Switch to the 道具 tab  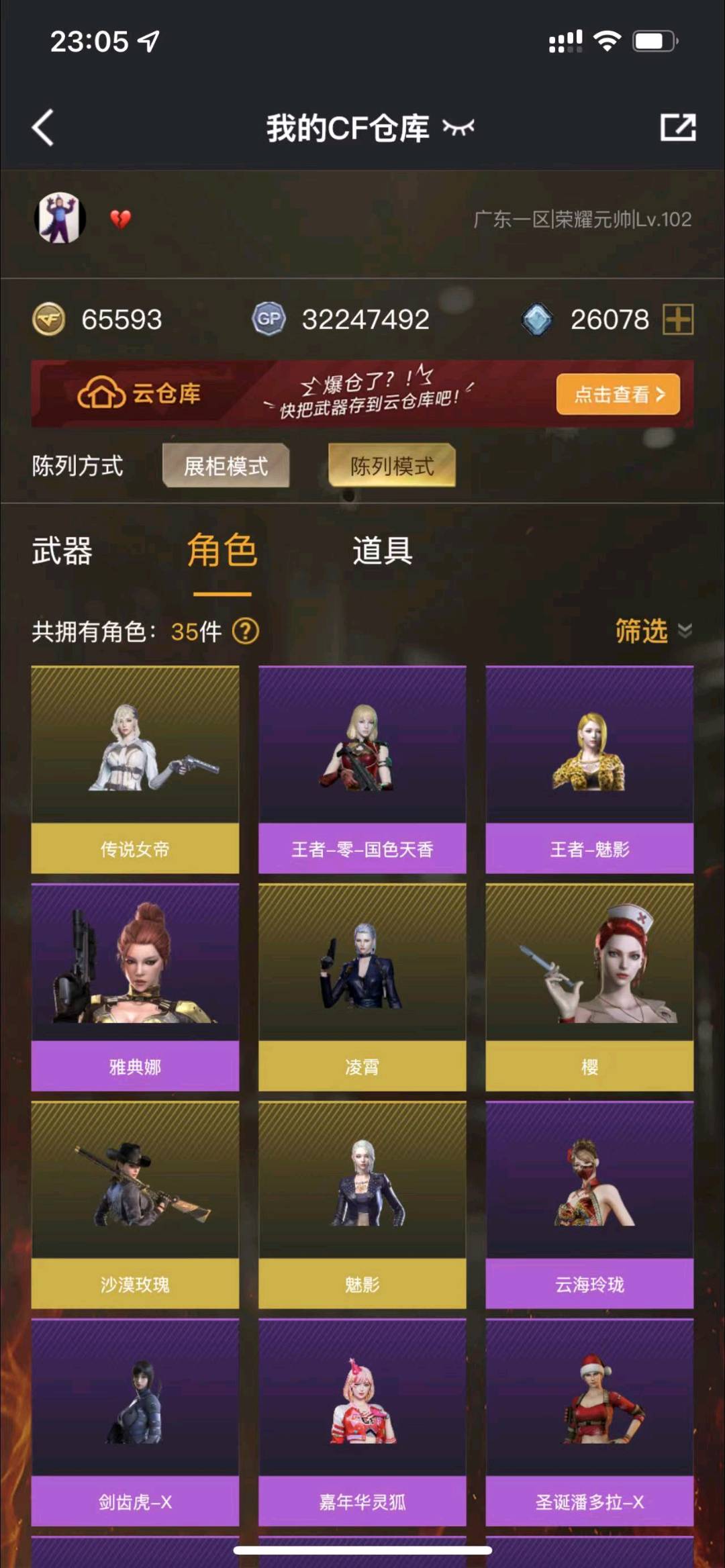382,551
